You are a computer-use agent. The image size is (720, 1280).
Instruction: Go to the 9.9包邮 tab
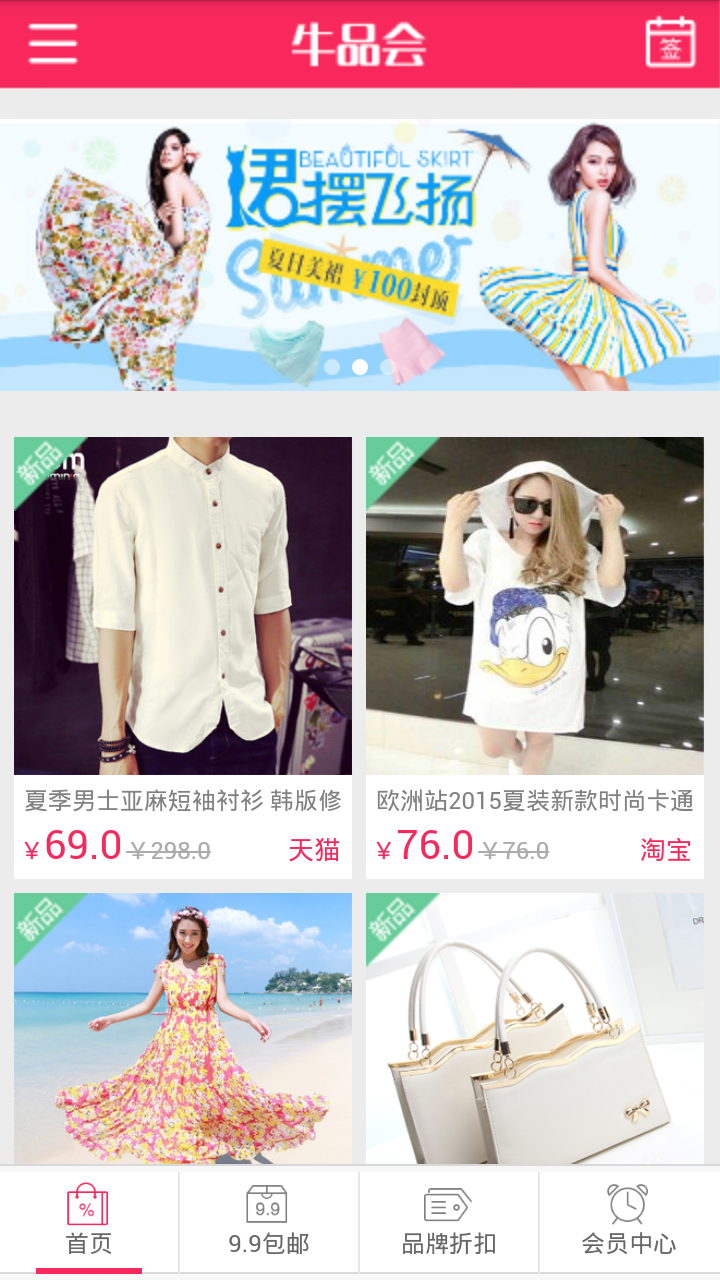(268, 1222)
